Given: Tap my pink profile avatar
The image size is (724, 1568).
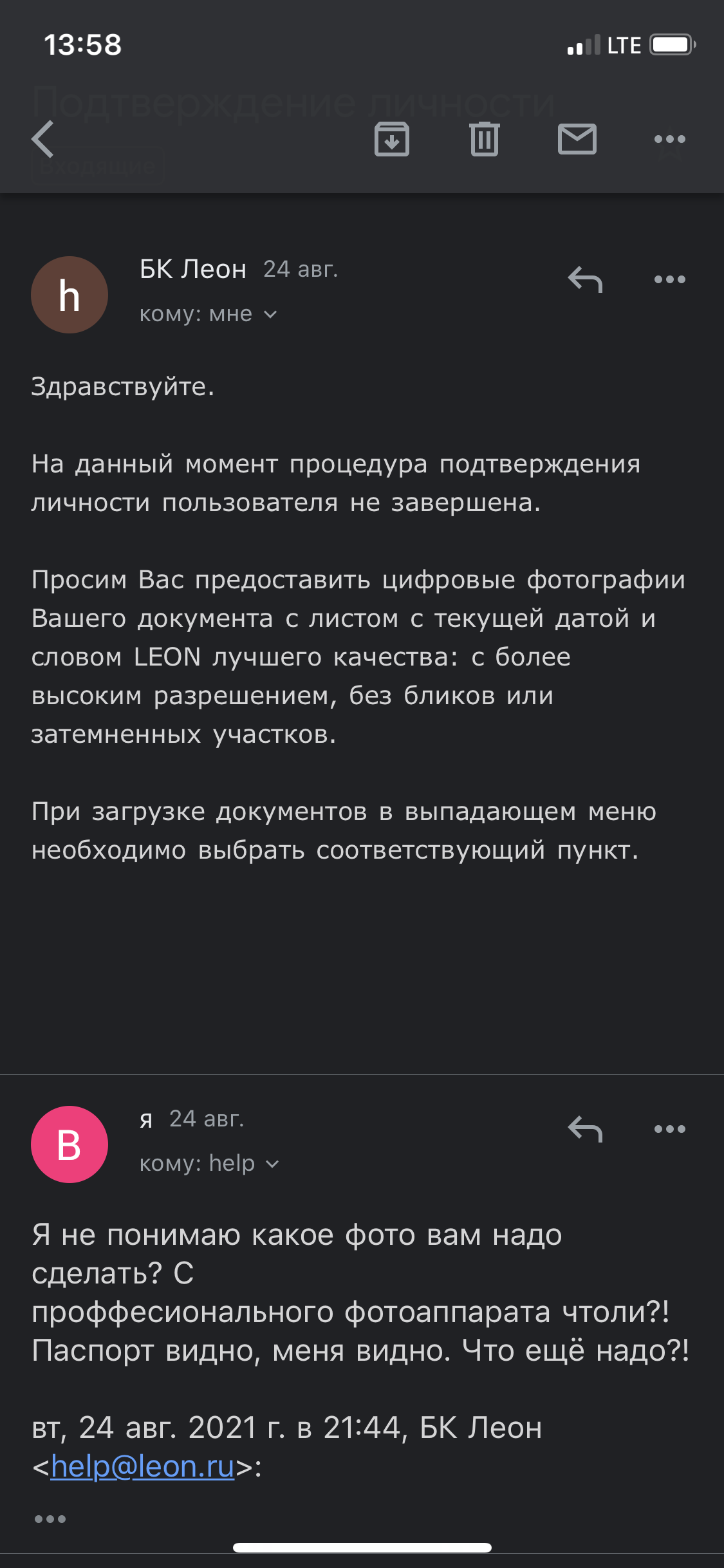Looking at the screenshot, I should [x=70, y=1144].
